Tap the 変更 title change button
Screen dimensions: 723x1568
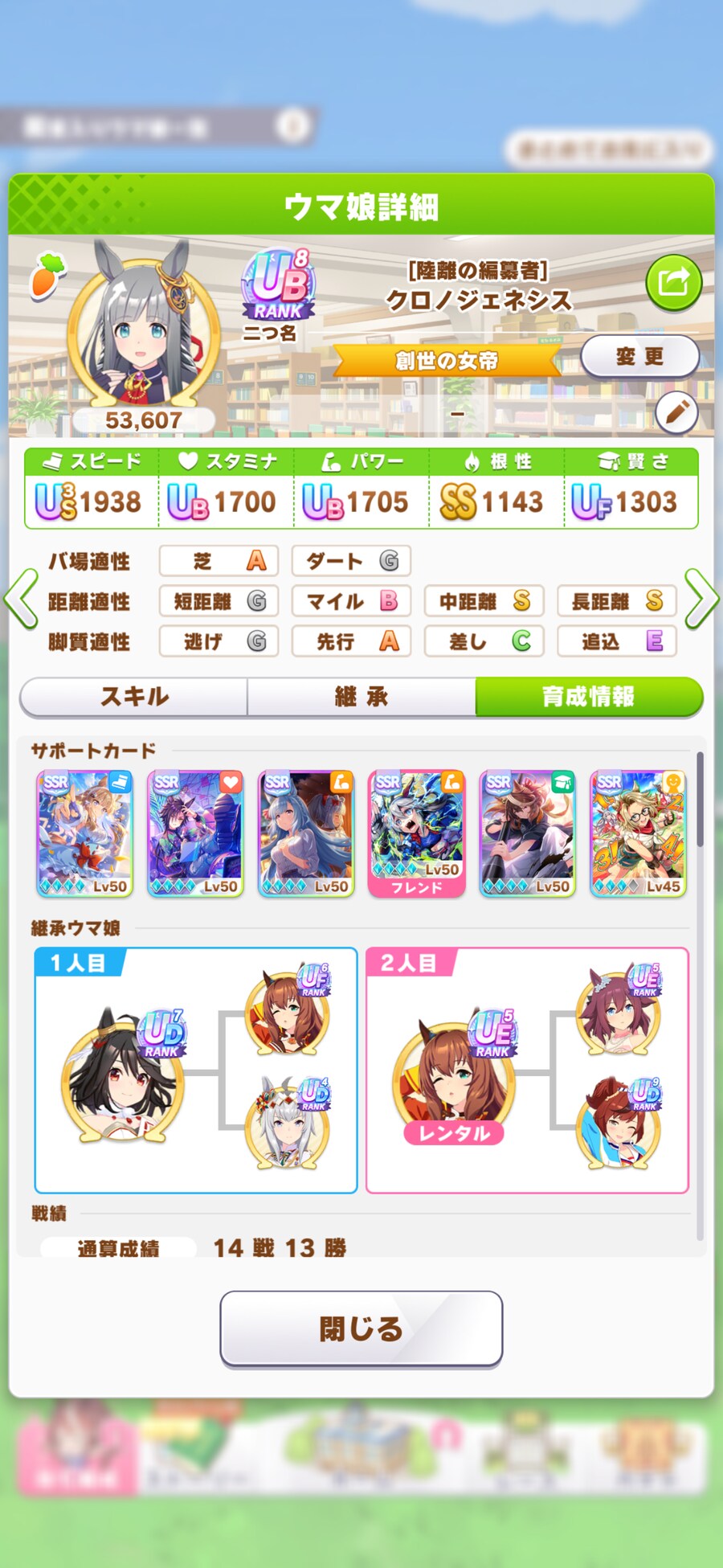click(x=639, y=356)
